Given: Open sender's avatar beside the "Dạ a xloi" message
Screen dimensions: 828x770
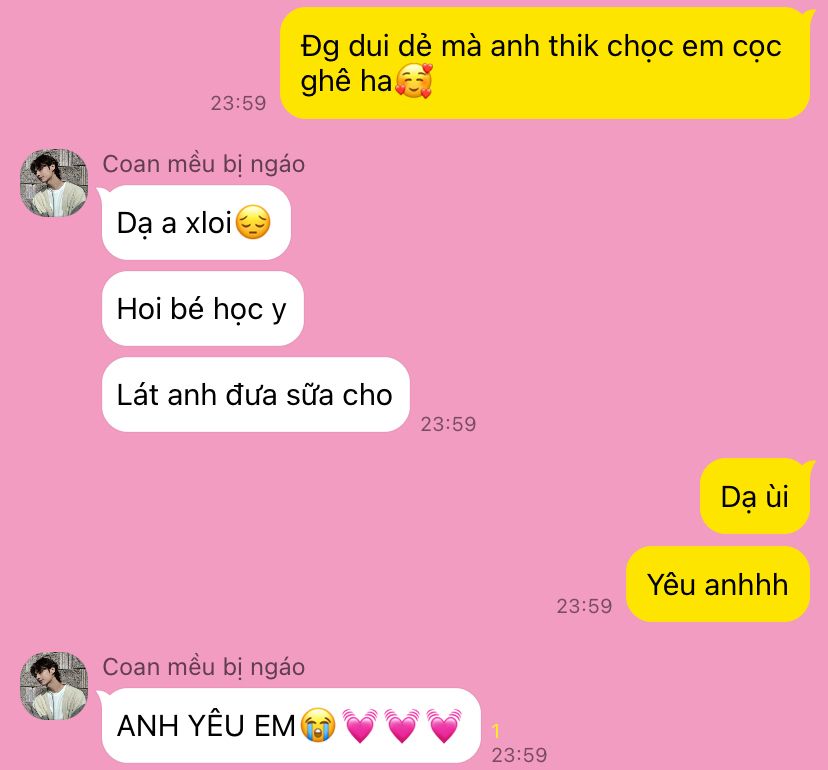Looking at the screenshot, I should (53, 183).
